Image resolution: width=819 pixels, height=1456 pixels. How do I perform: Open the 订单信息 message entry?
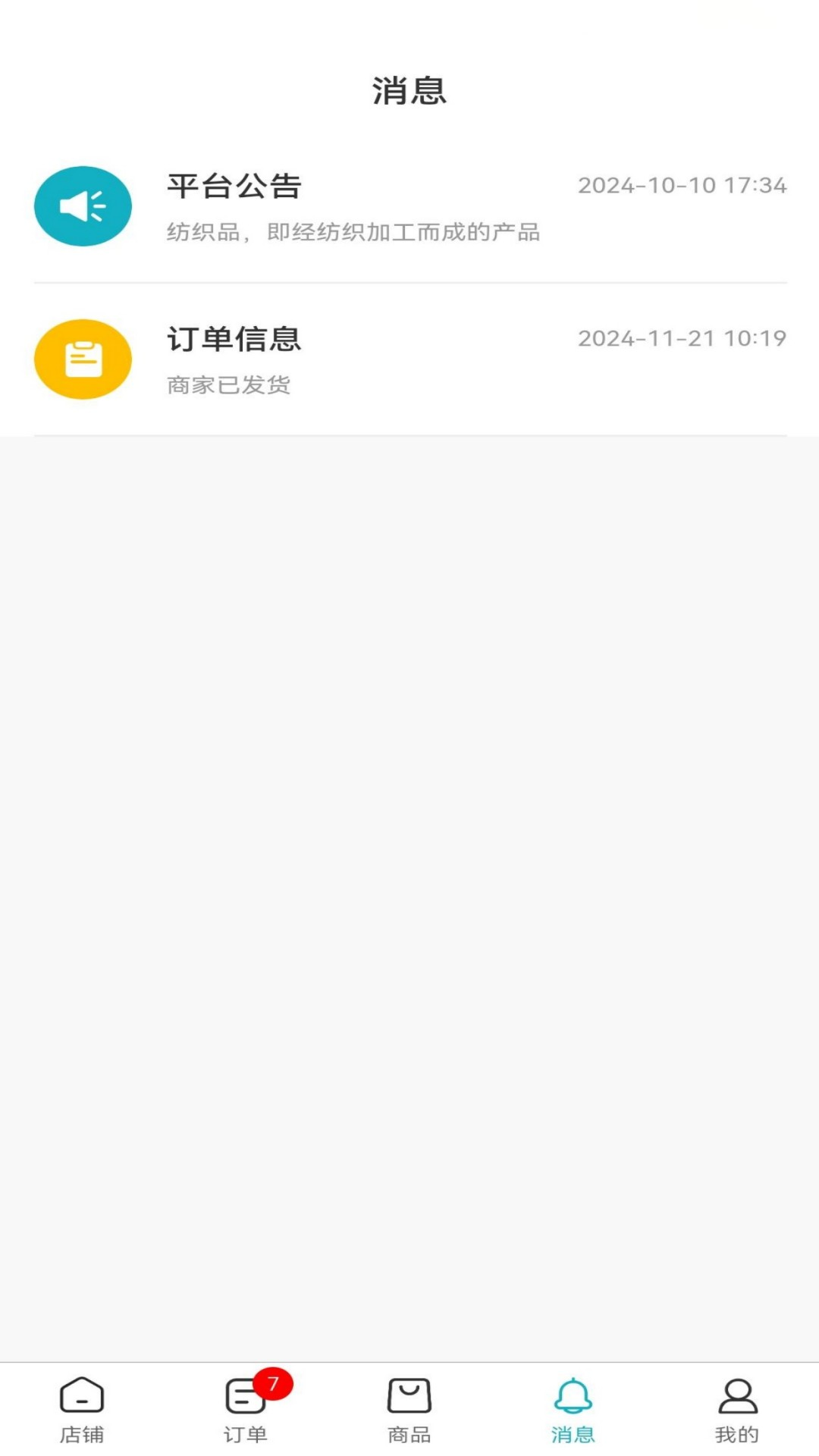tap(409, 359)
